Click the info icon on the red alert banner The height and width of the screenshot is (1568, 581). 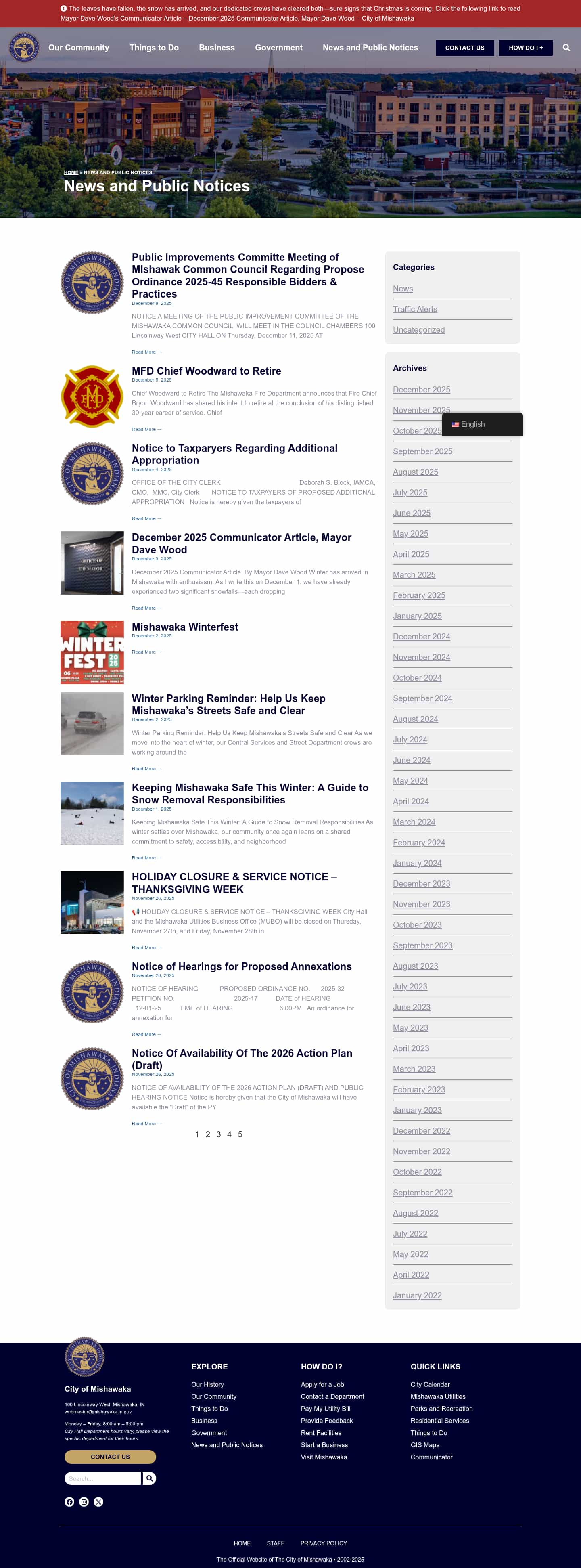pos(64,8)
